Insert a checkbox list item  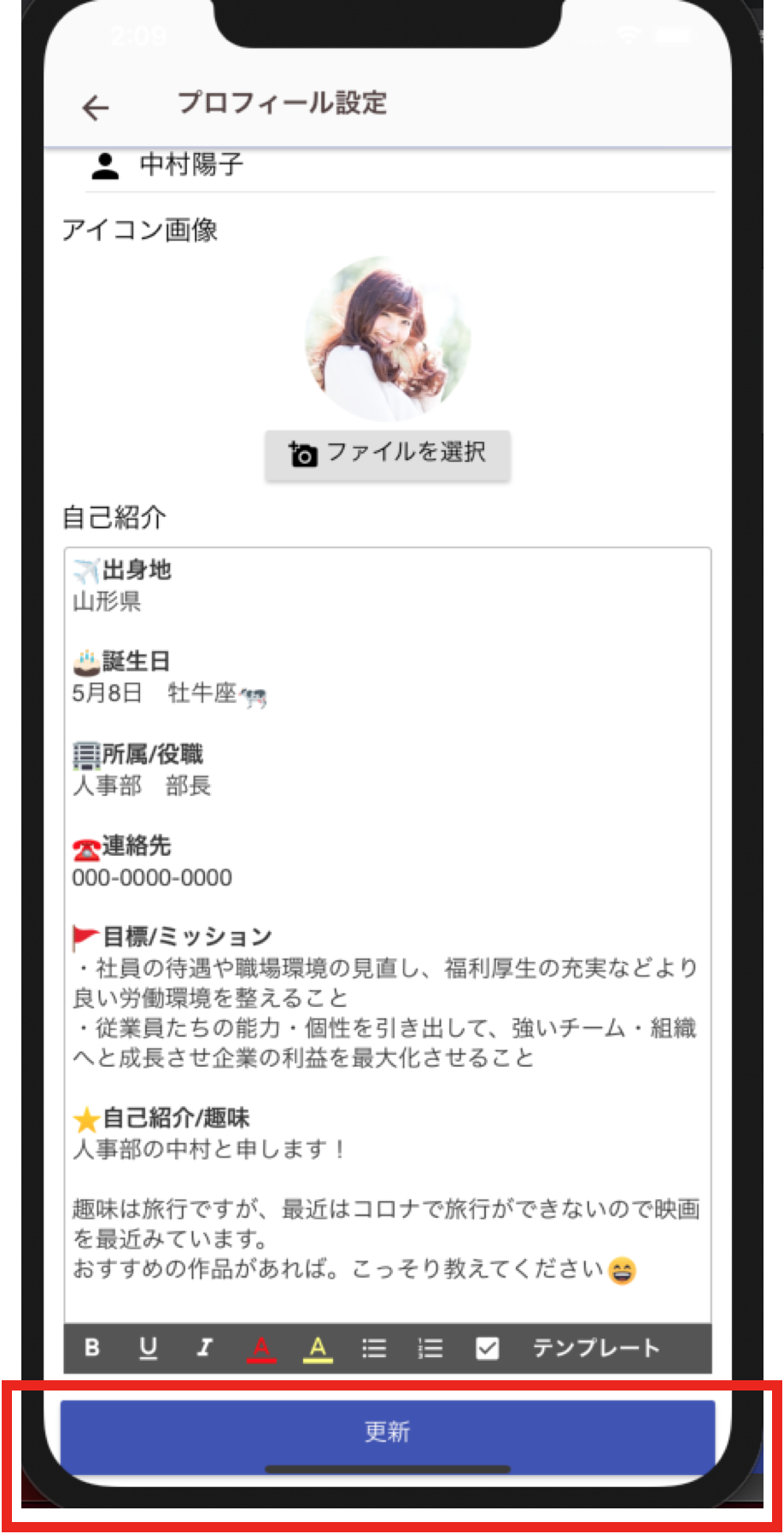click(488, 1348)
